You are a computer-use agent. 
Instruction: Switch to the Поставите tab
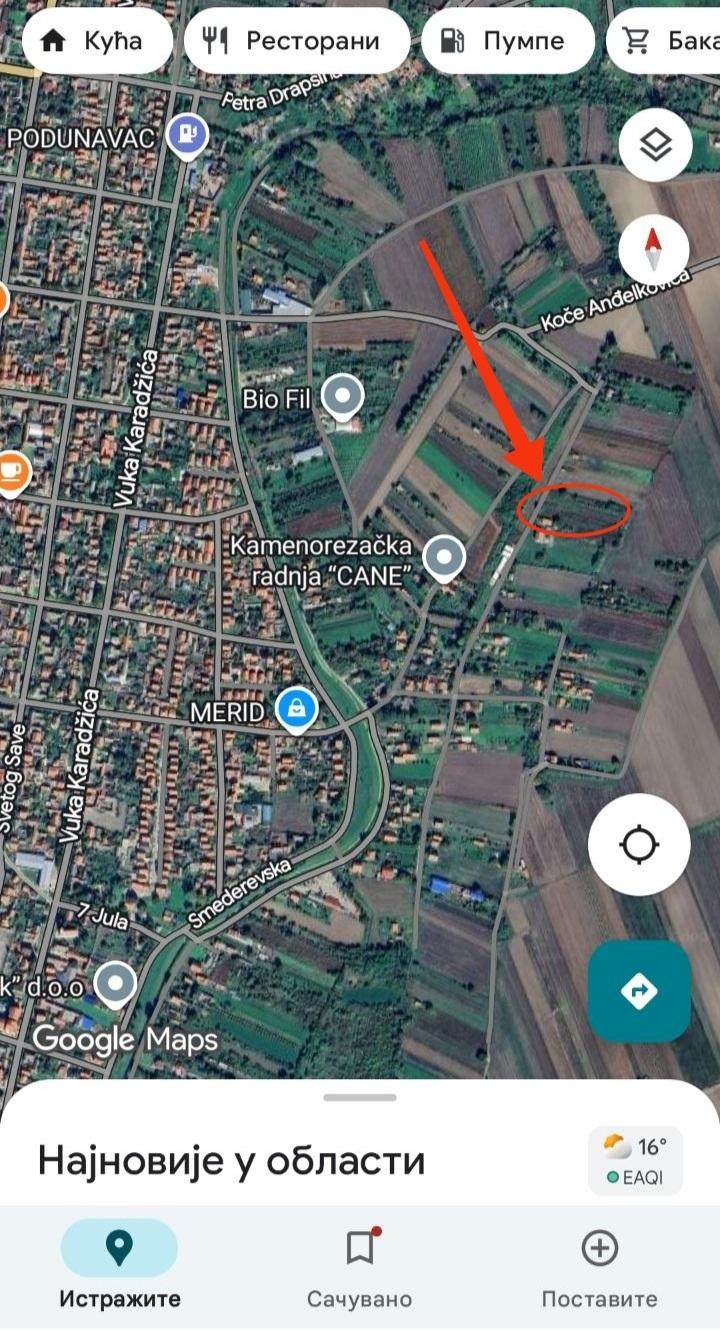(x=599, y=1268)
